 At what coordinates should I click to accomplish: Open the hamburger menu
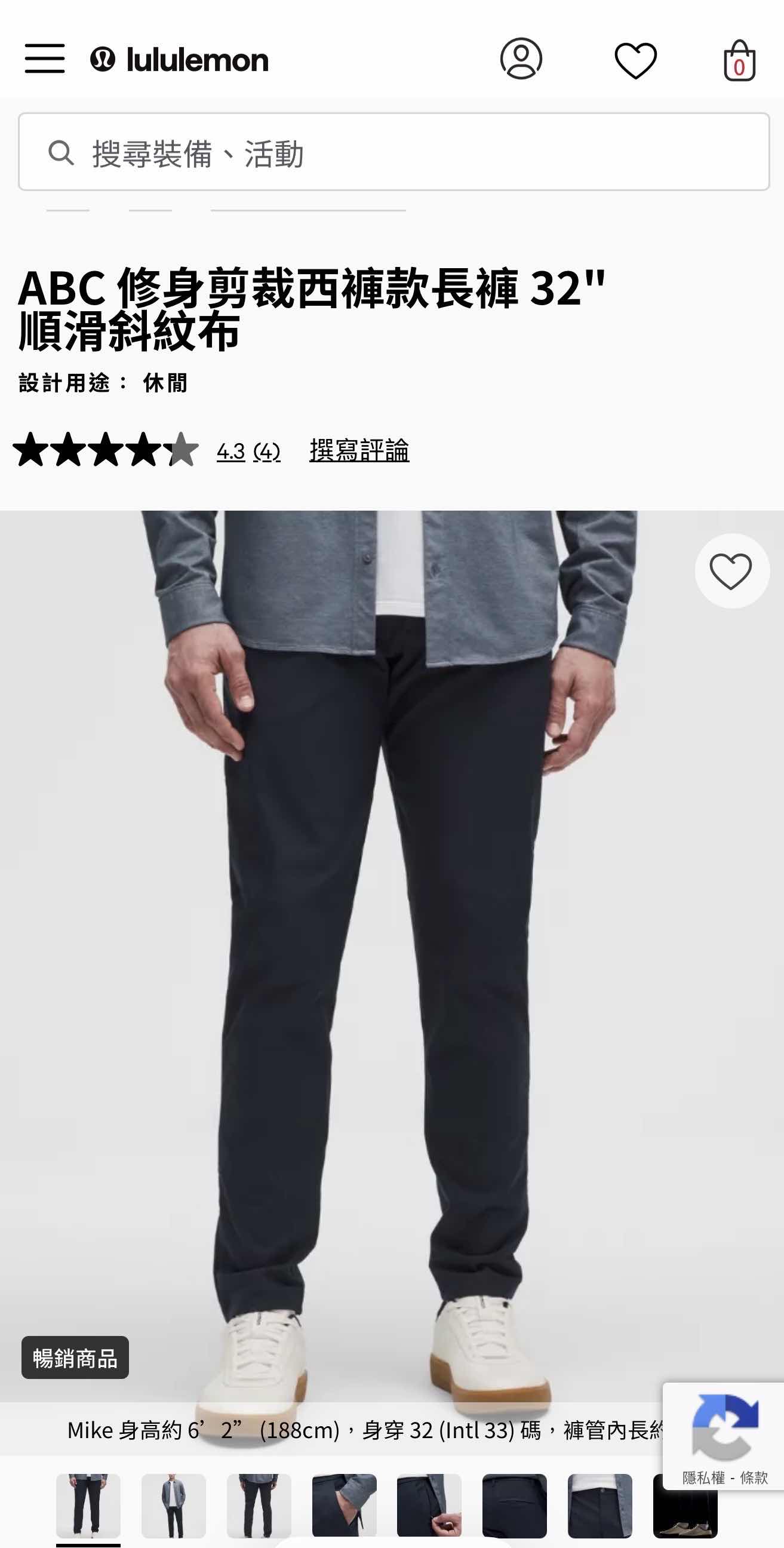[45, 59]
